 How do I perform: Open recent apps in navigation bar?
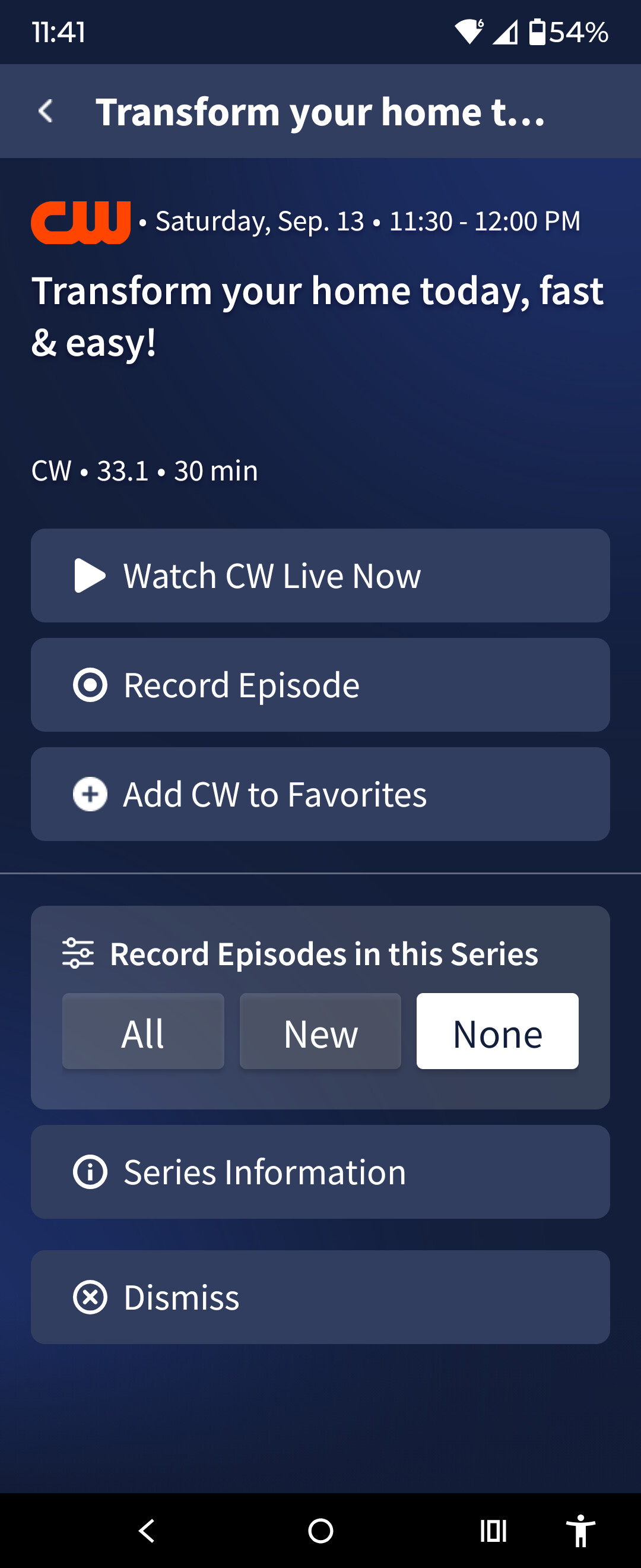[x=493, y=1531]
